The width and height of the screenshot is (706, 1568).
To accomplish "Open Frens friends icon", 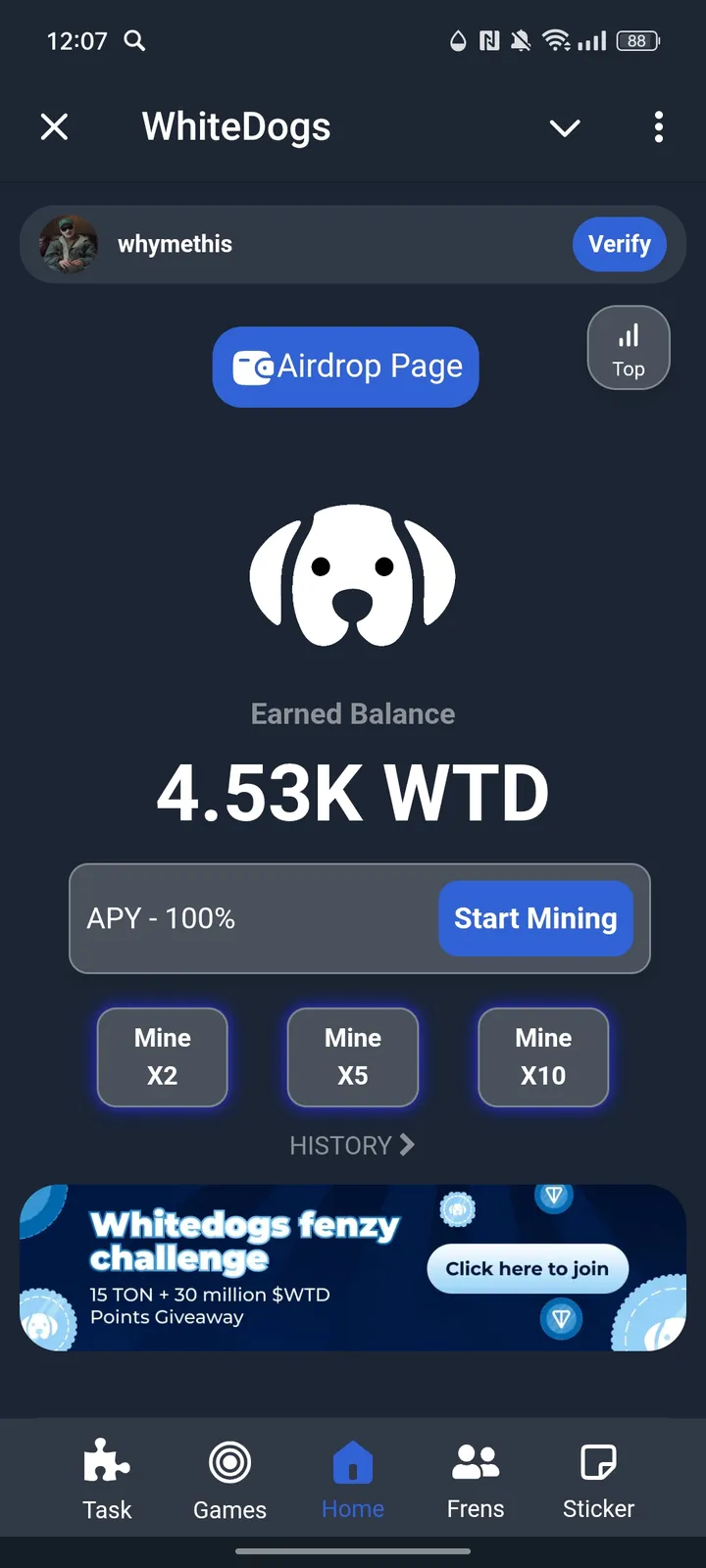I will [x=475, y=1457].
